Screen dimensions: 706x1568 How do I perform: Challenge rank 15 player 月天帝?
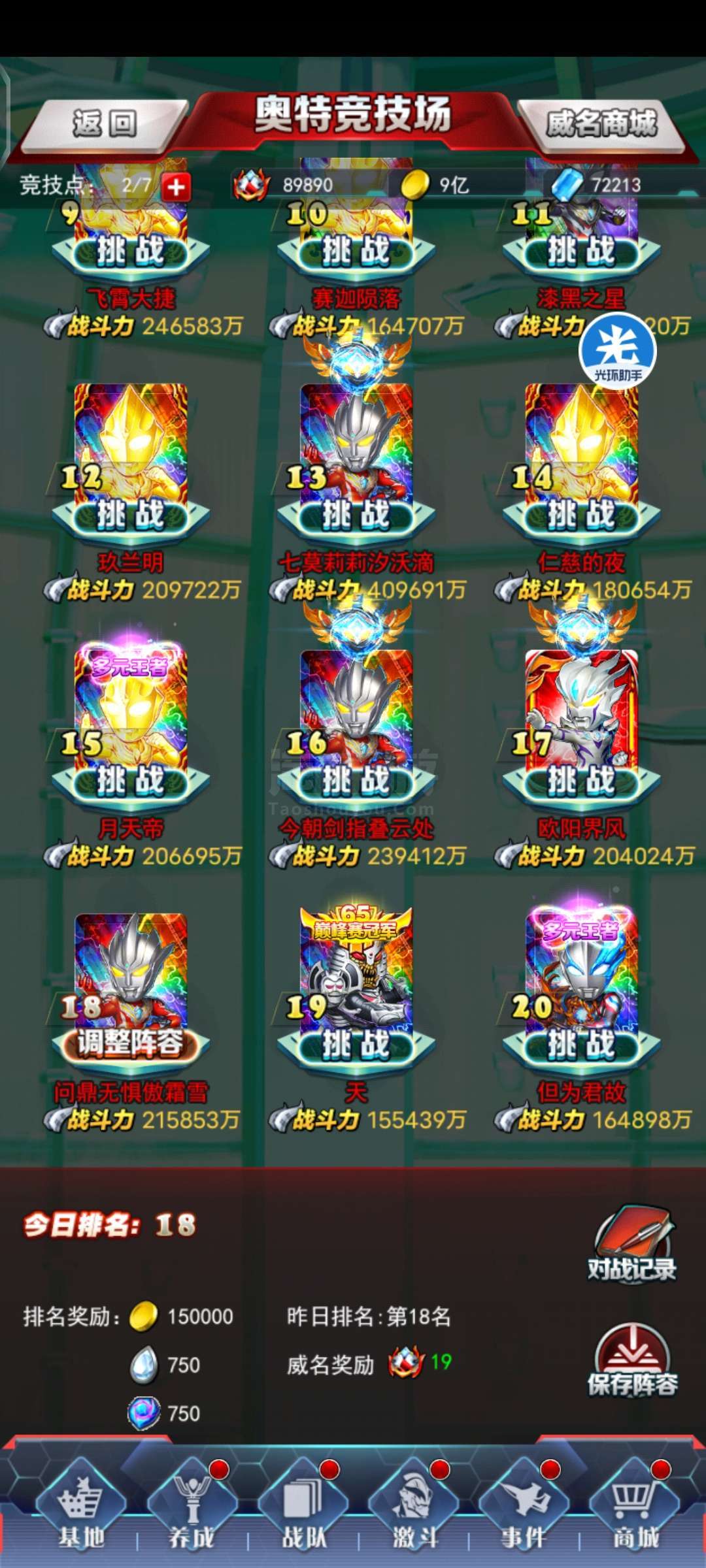coord(131,781)
